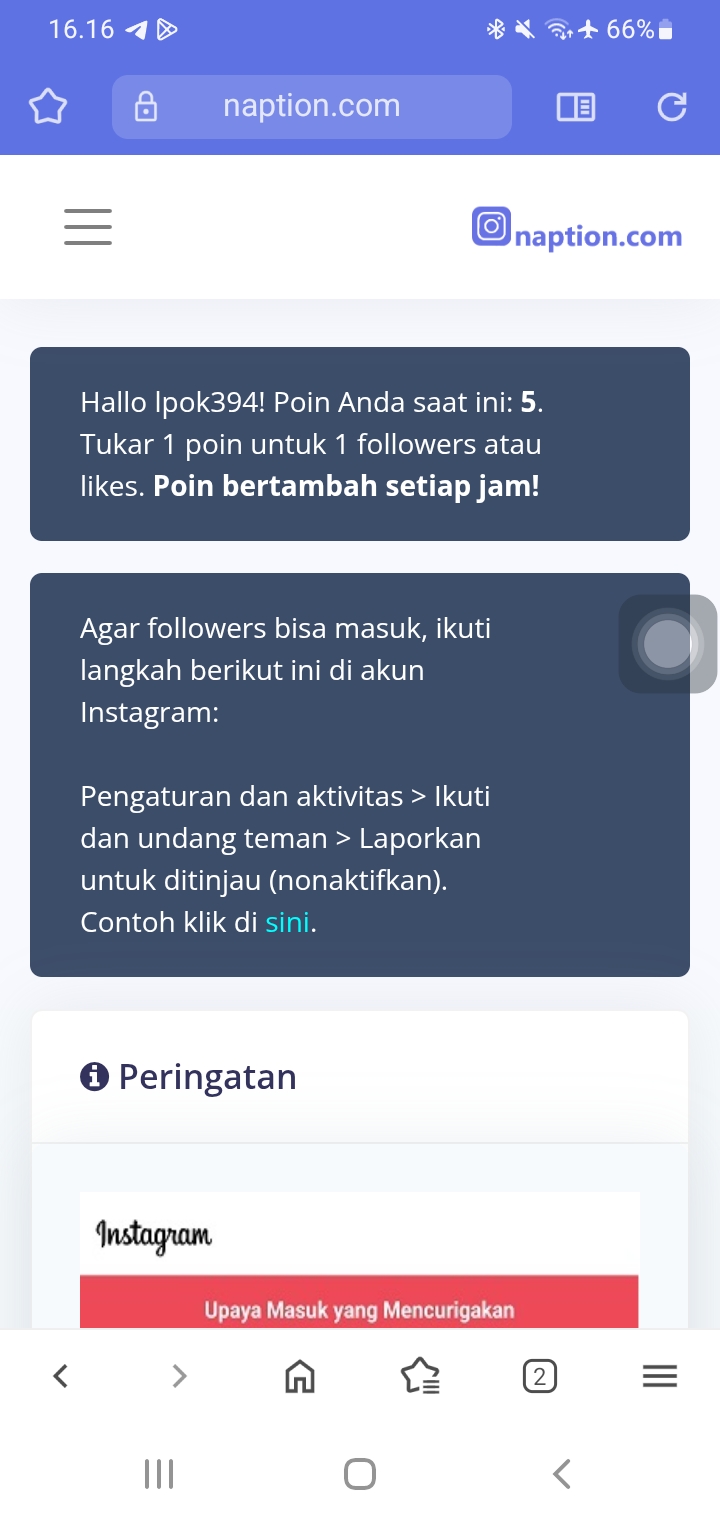Reload the current page

point(672,107)
